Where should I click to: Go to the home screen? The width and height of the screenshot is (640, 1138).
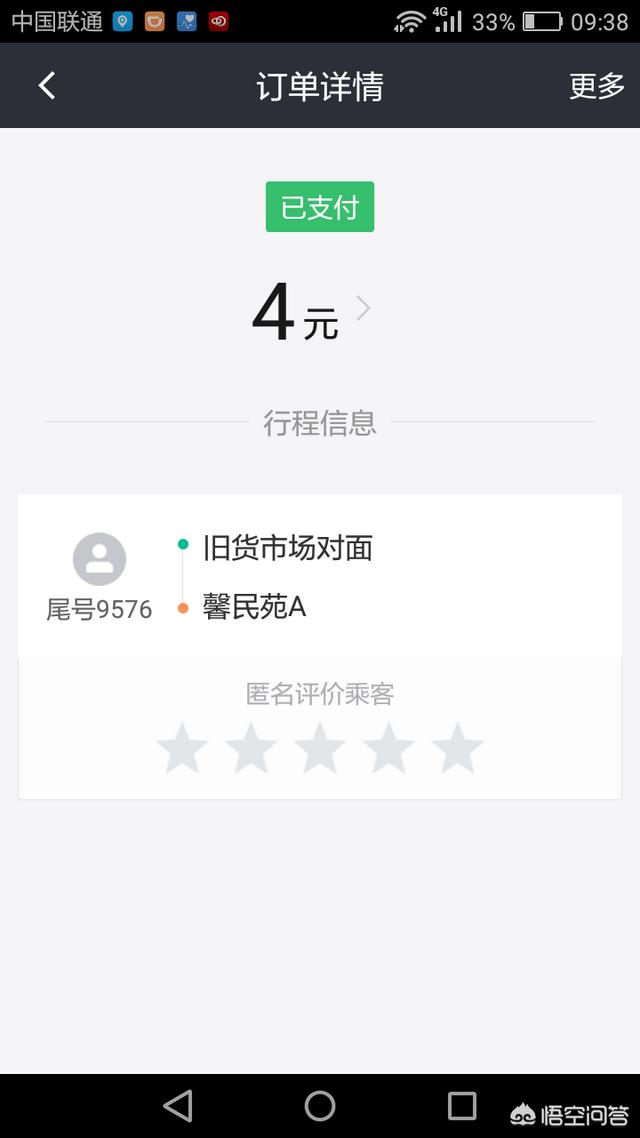coord(320,1105)
